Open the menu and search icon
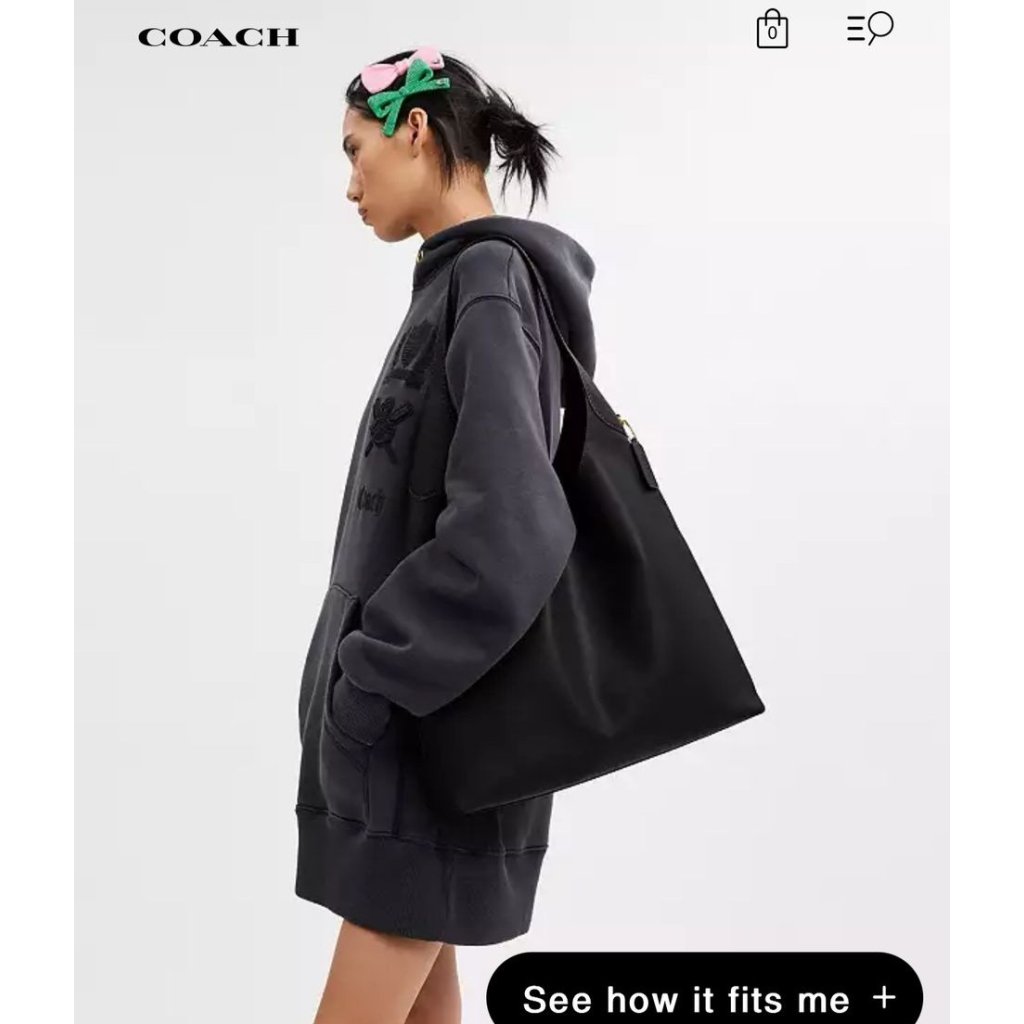 [x=869, y=28]
